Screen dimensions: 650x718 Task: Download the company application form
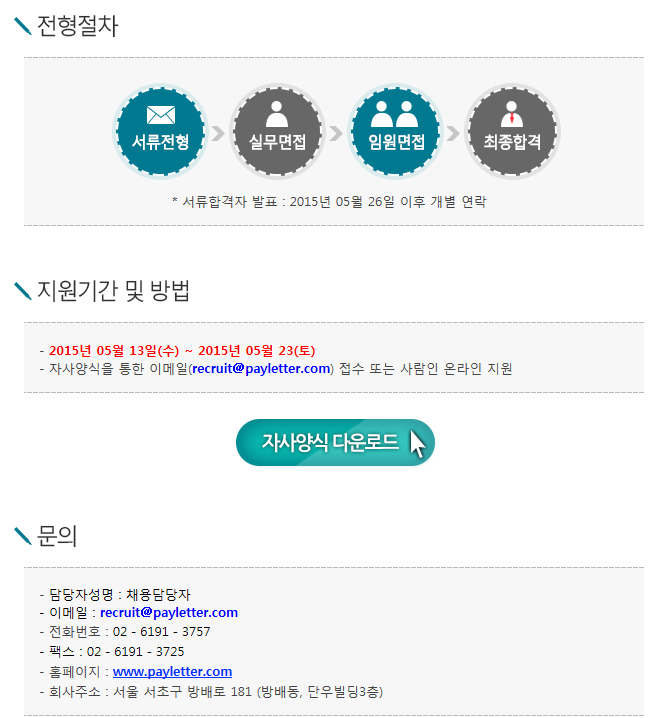335,442
